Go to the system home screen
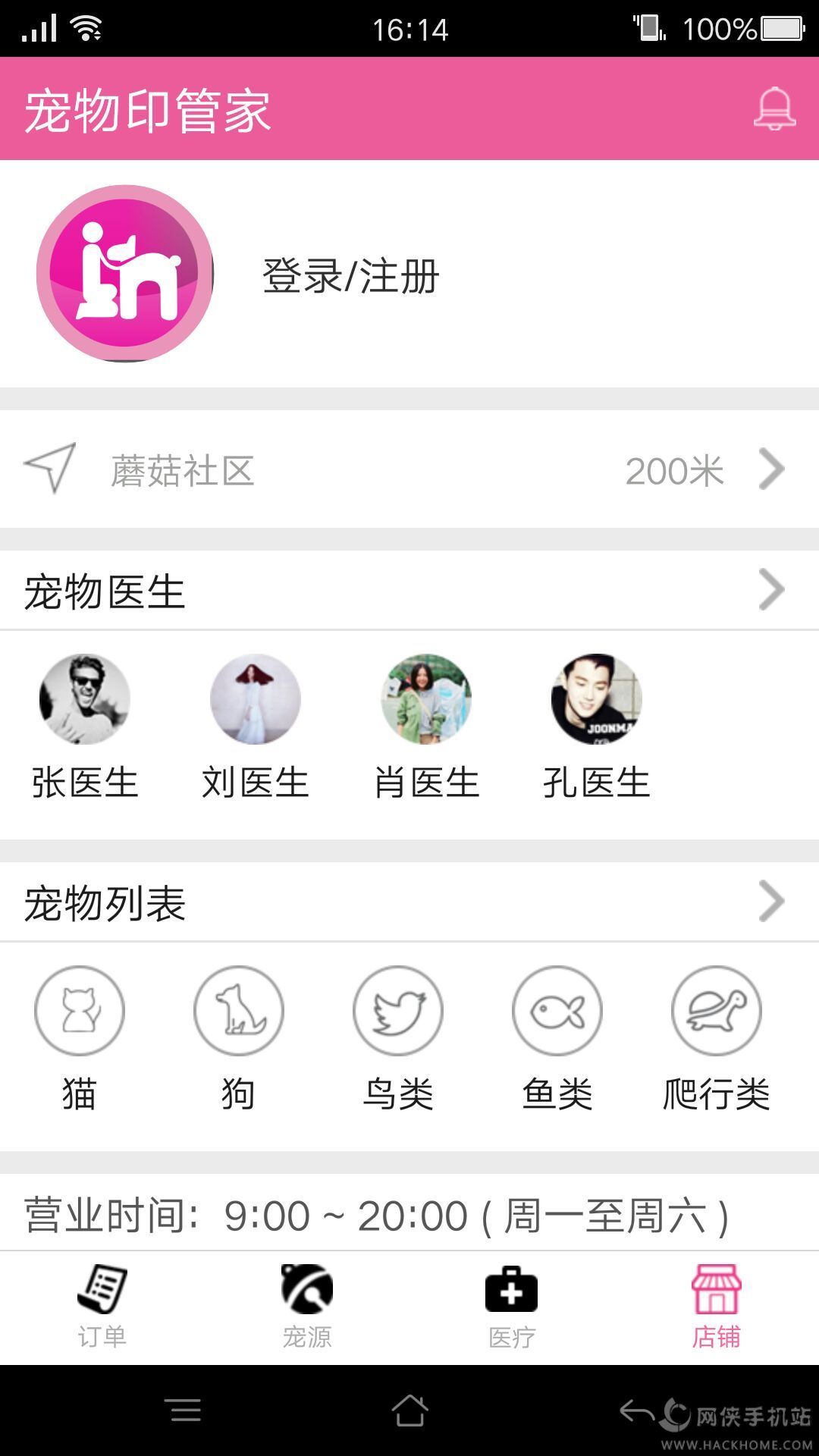 tap(409, 1410)
